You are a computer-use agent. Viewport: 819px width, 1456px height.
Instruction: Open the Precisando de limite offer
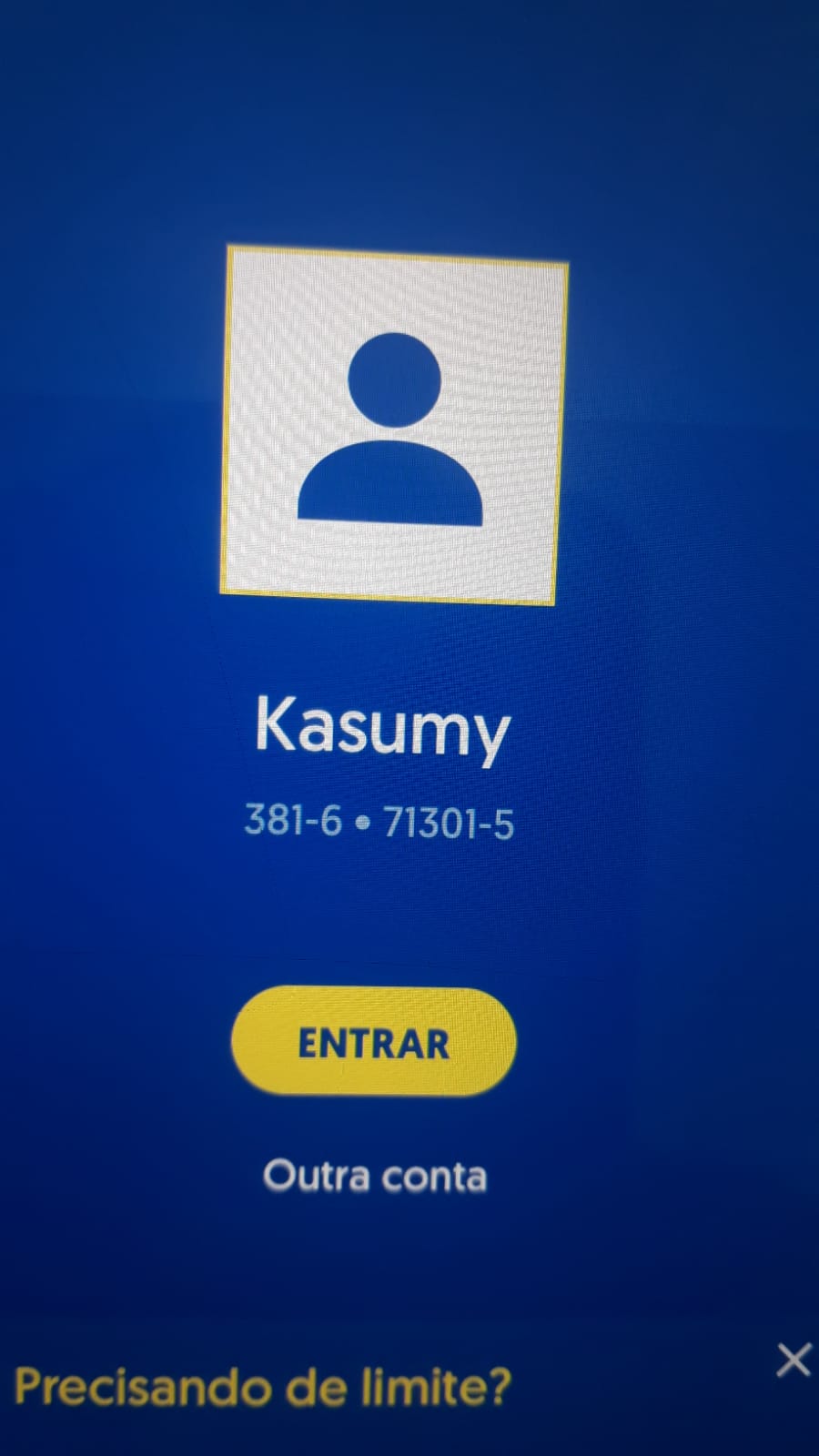click(264, 1388)
